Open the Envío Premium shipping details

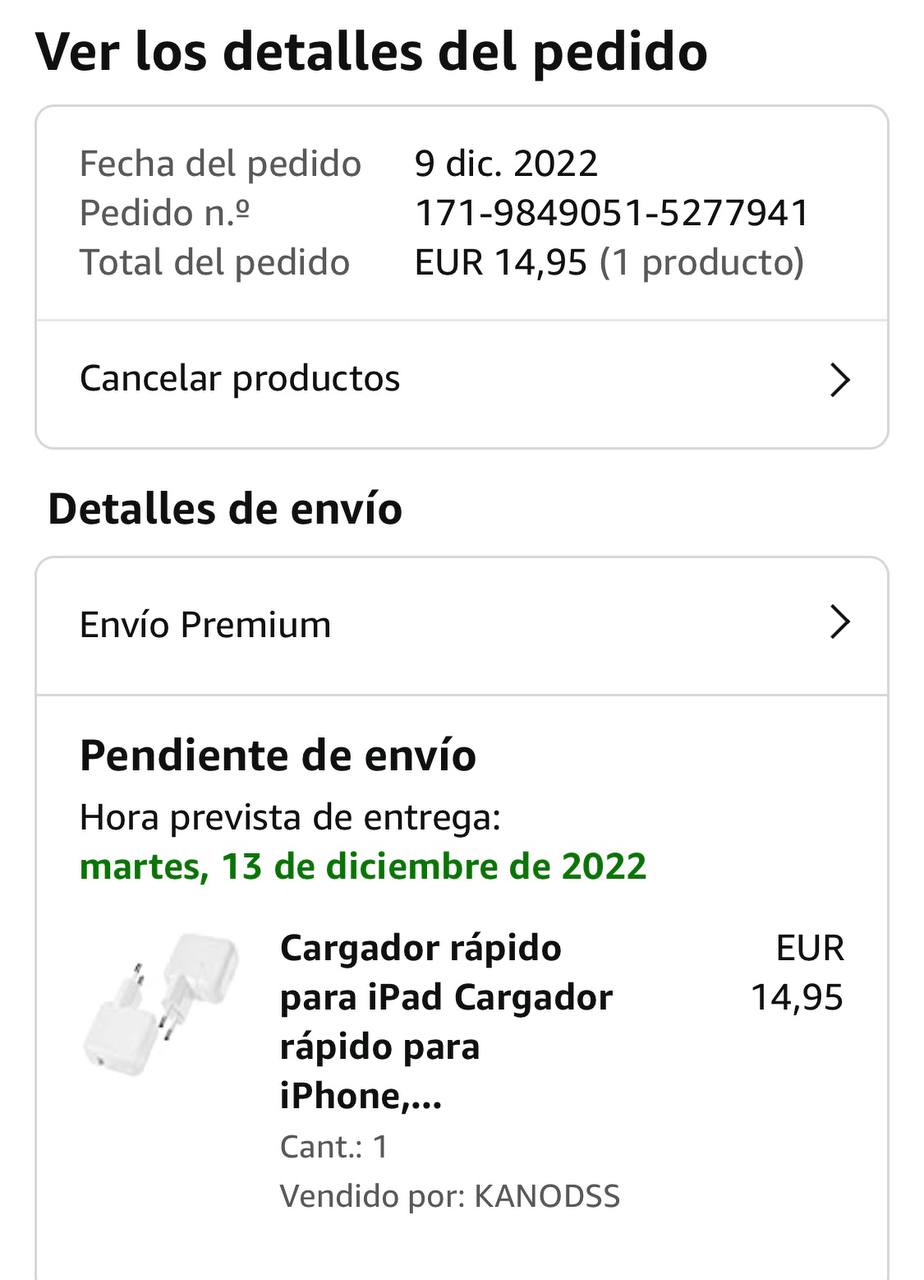coord(461,625)
